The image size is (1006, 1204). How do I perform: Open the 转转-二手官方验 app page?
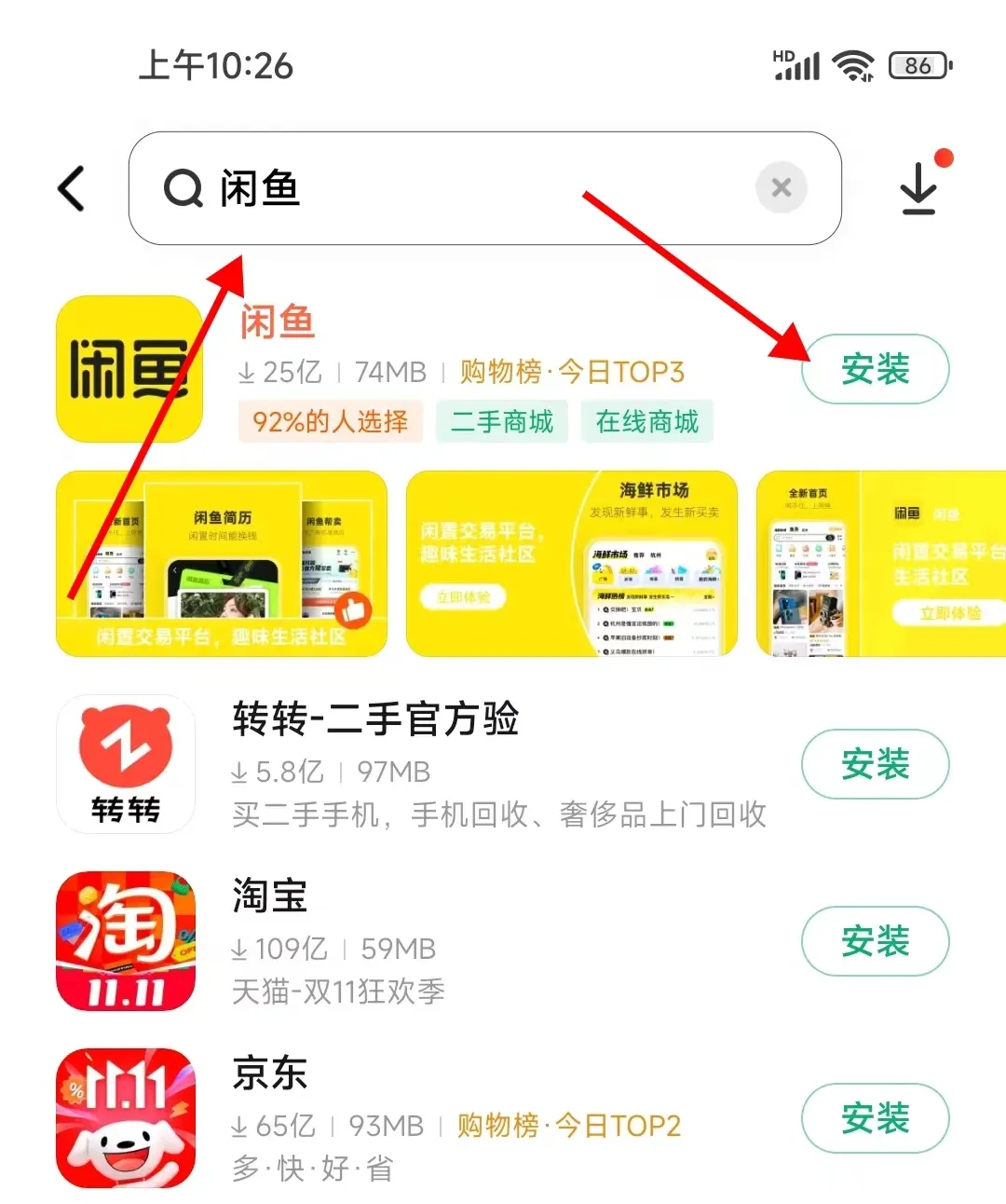pos(375,719)
